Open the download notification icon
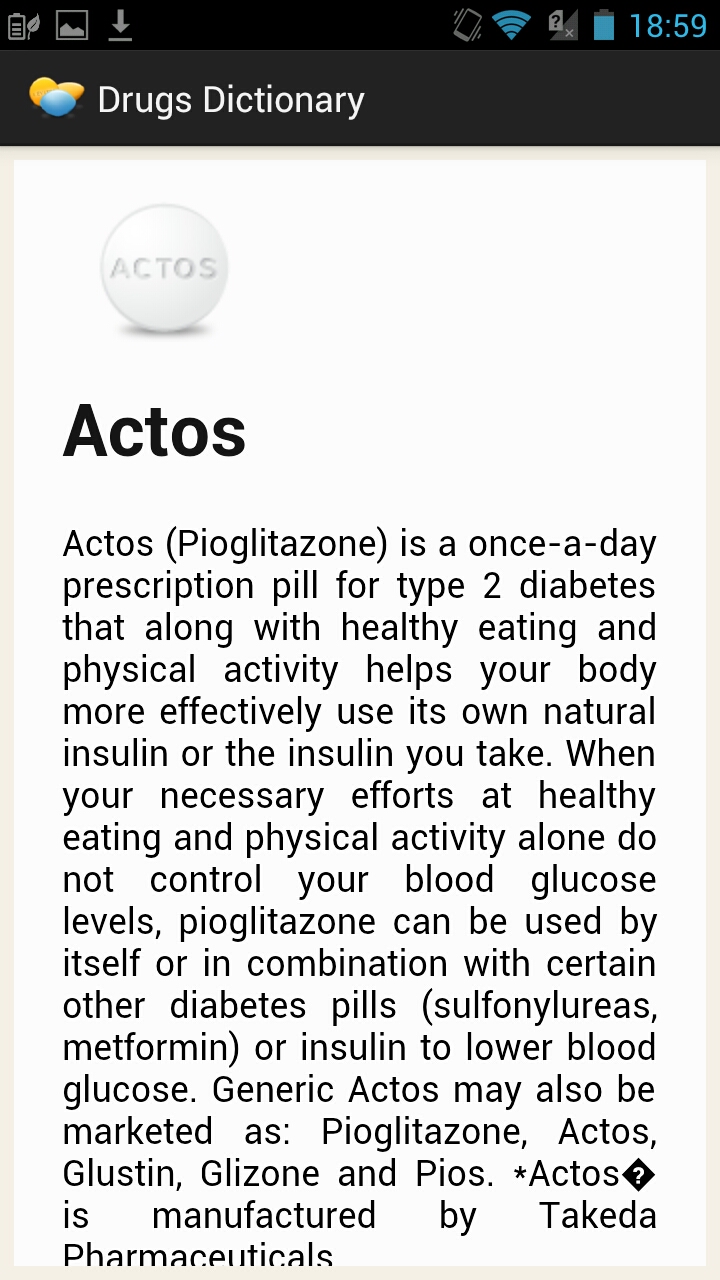 tap(120, 24)
